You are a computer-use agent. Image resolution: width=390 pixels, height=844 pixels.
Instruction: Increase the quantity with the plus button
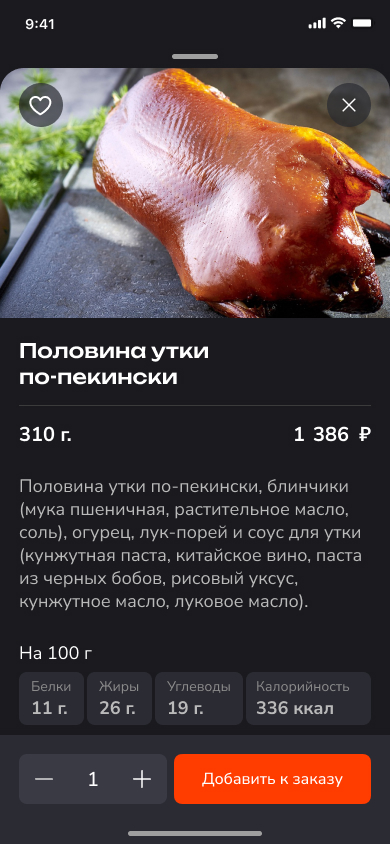[x=142, y=779]
